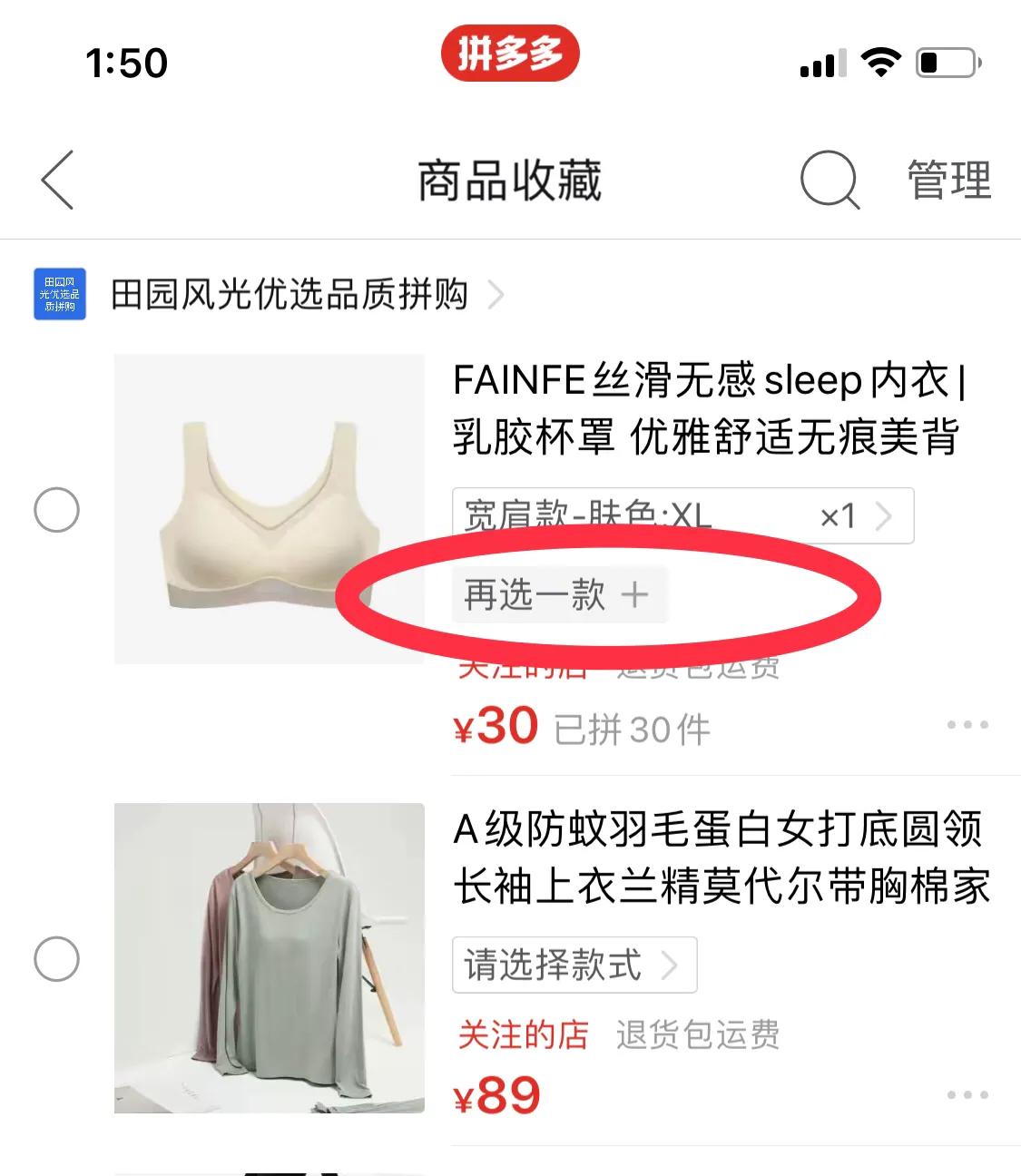Click the back arrow to leave favorites
This screenshot has height=1176, width=1021.
(x=56, y=180)
